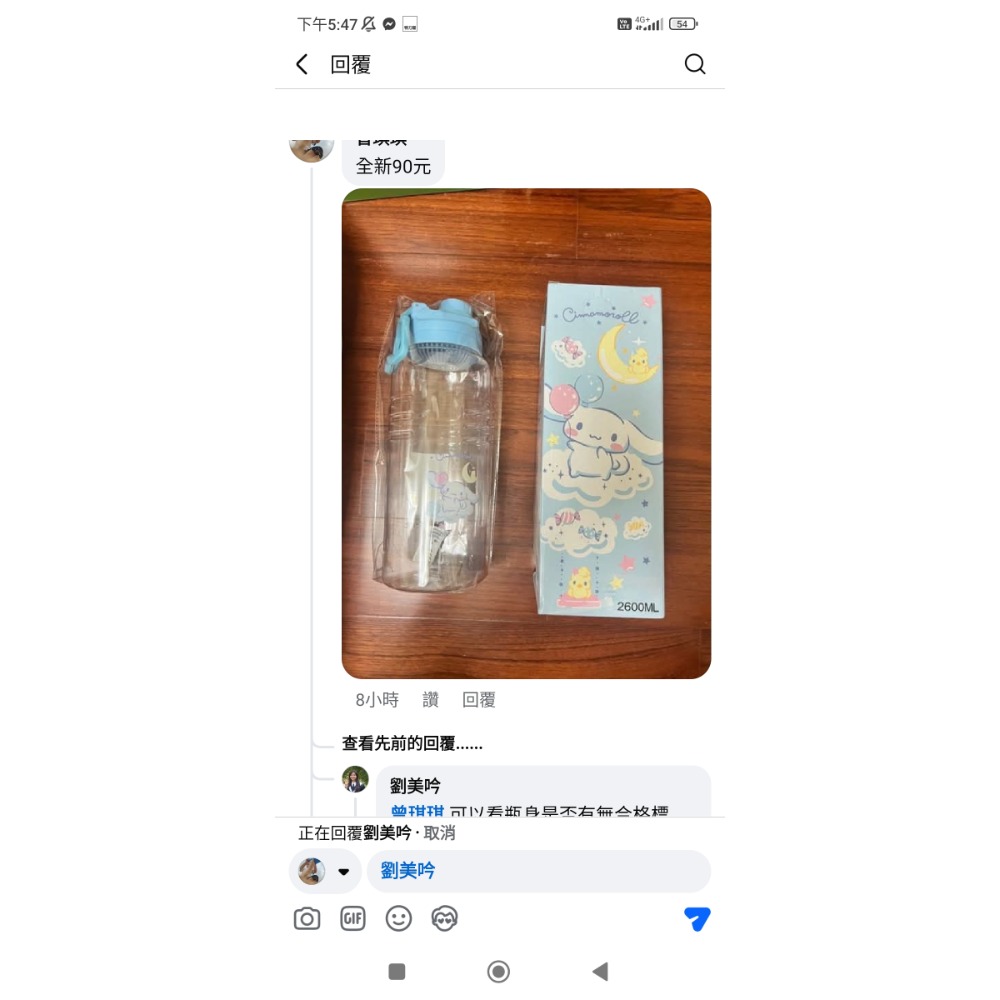This screenshot has width=1000, height=1000.
Task: Tap 回覆 under the bottle photo comment
Action: (x=479, y=700)
